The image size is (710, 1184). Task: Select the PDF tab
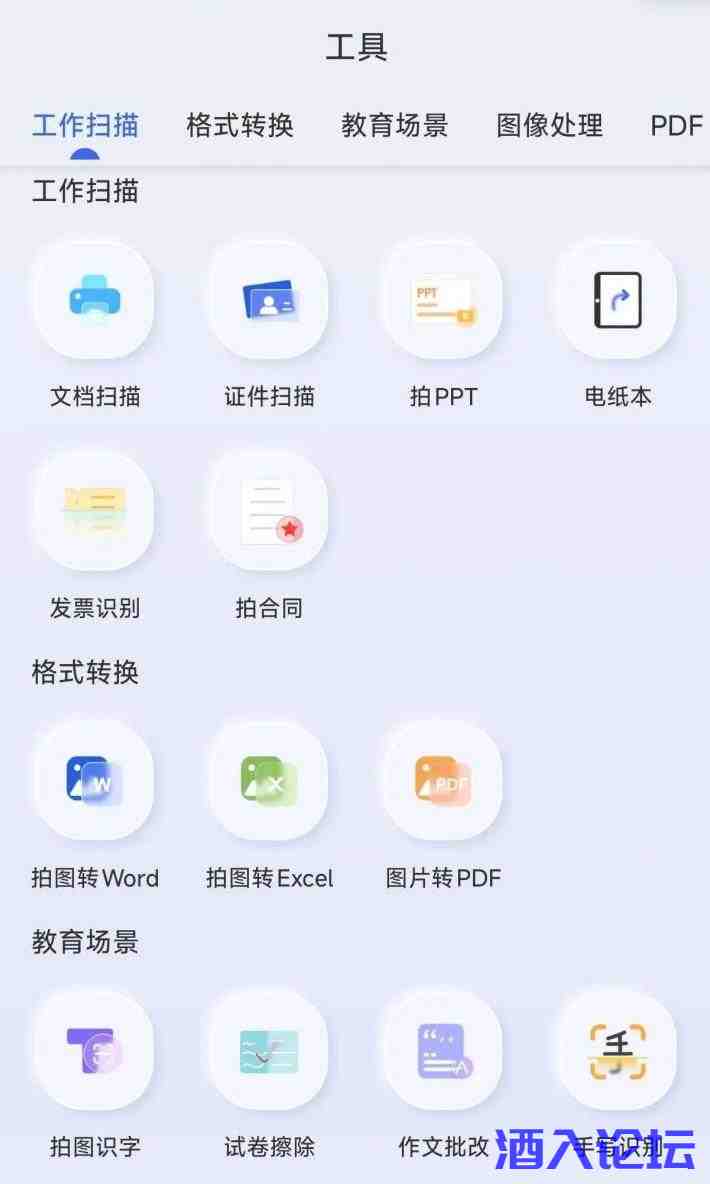pyautogui.click(x=676, y=126)
